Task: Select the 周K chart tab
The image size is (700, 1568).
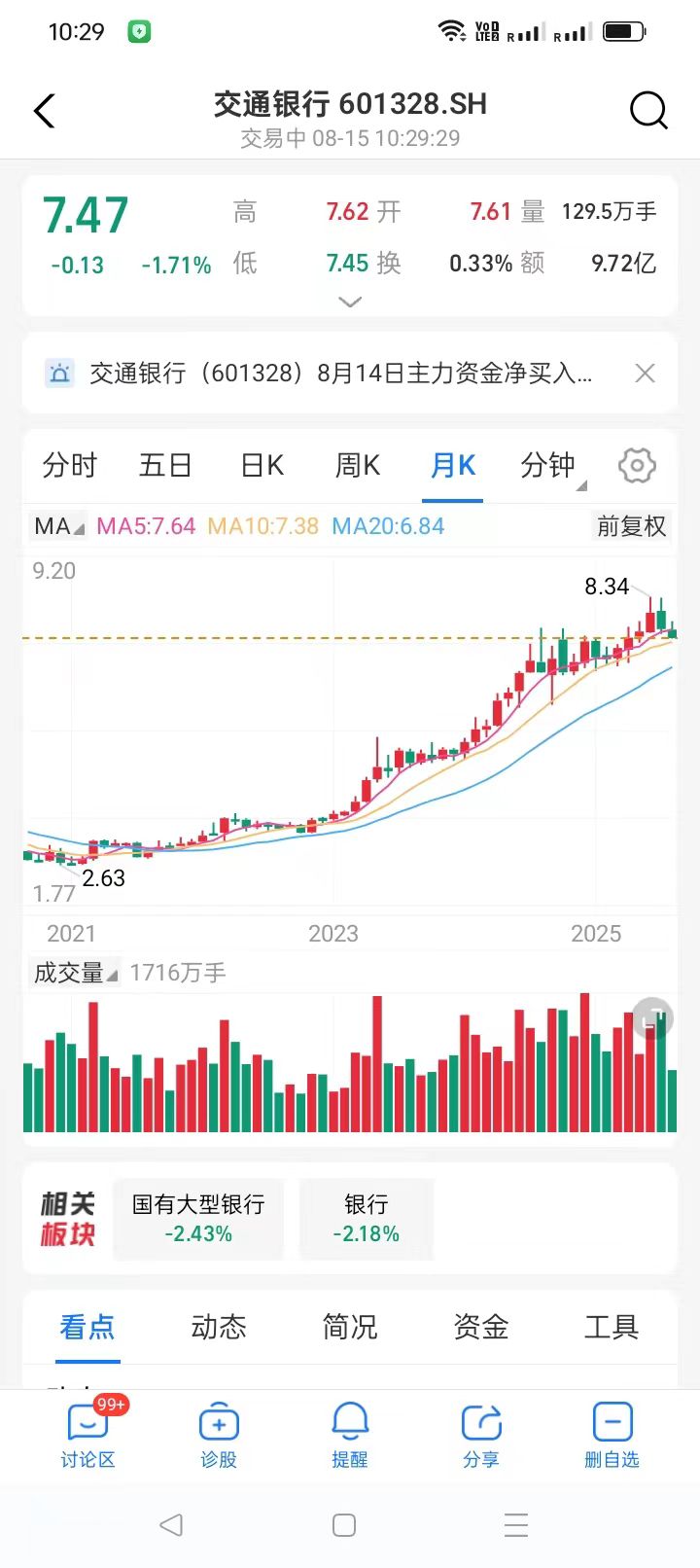Action: coord(357,466)
